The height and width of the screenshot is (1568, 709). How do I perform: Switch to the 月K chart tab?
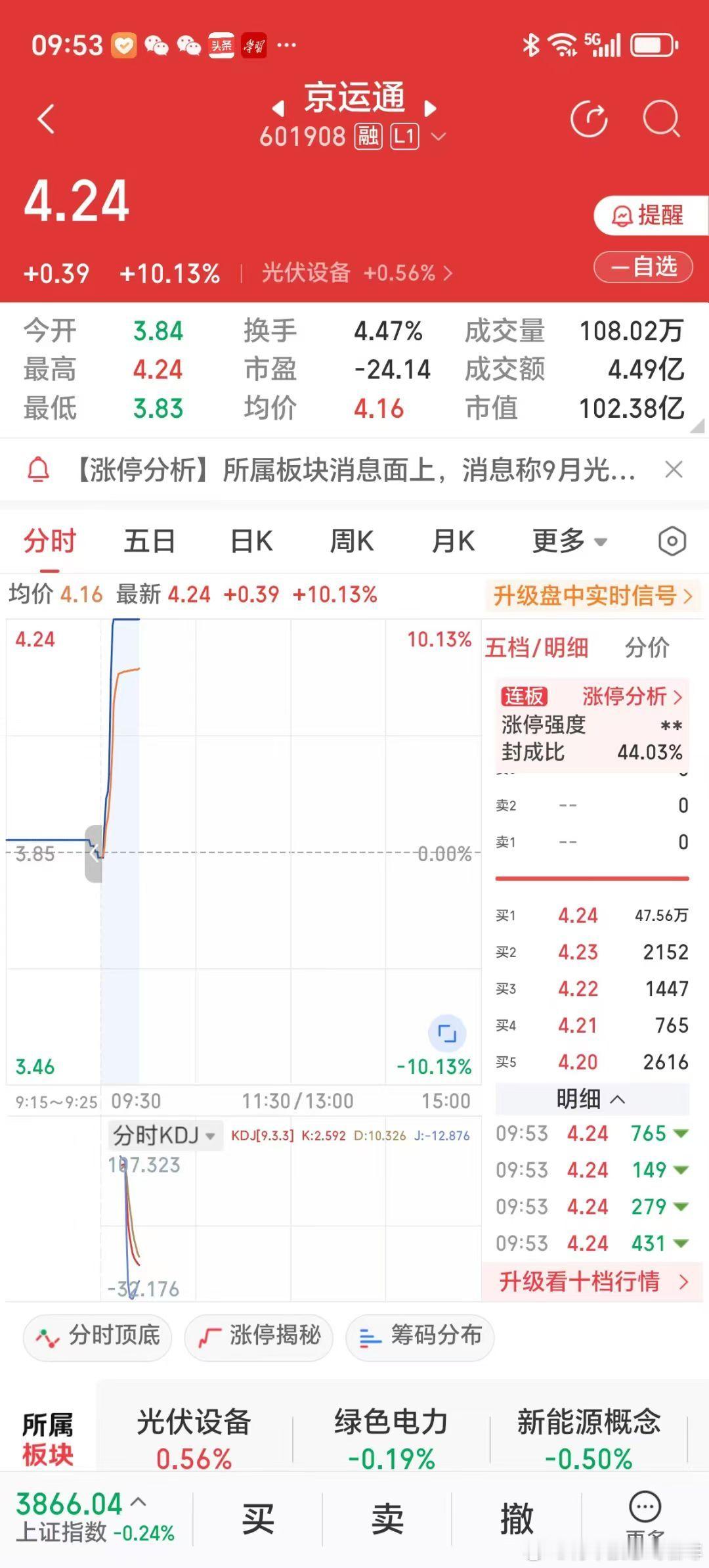(x=453, y=542)
